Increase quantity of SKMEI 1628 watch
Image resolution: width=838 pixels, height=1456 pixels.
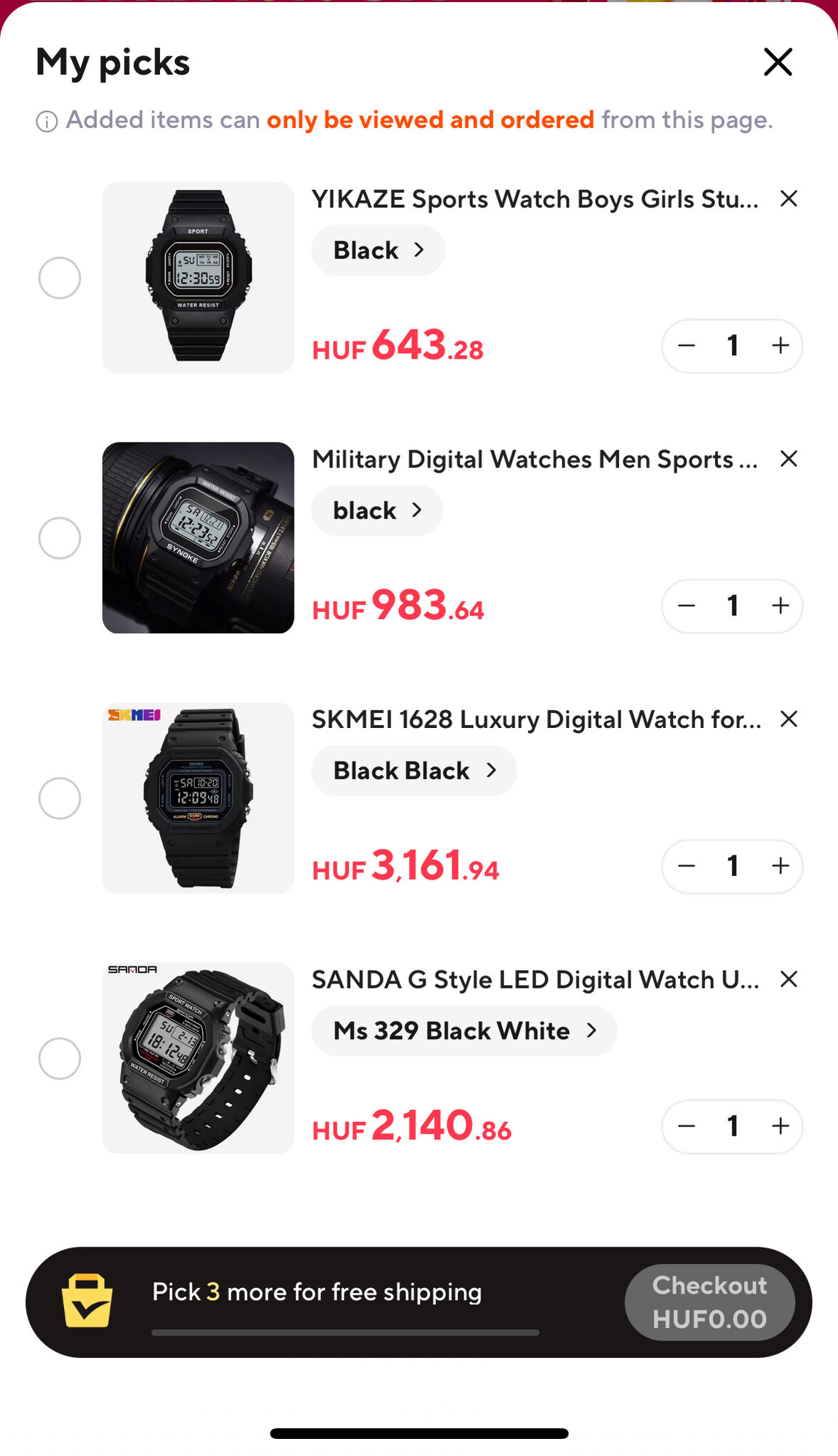click(x=780, y=866)
